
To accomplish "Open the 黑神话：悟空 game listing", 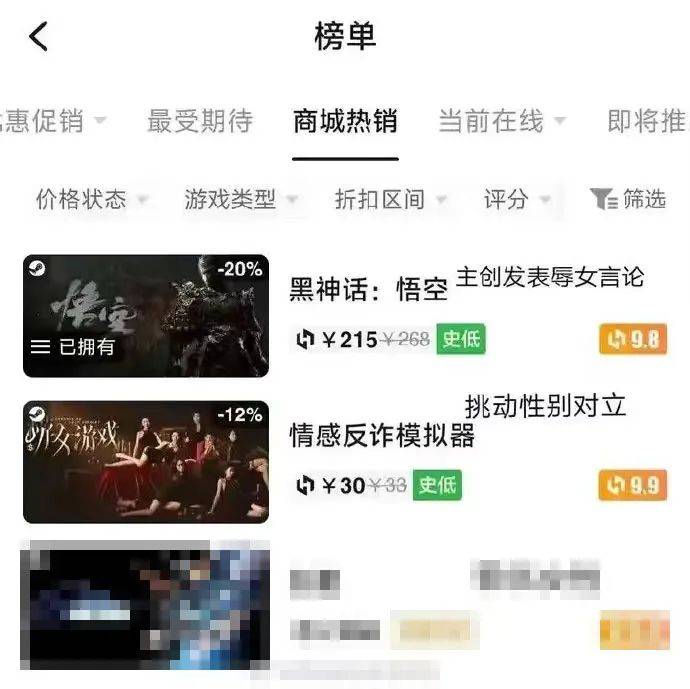I will pos(368,290).
